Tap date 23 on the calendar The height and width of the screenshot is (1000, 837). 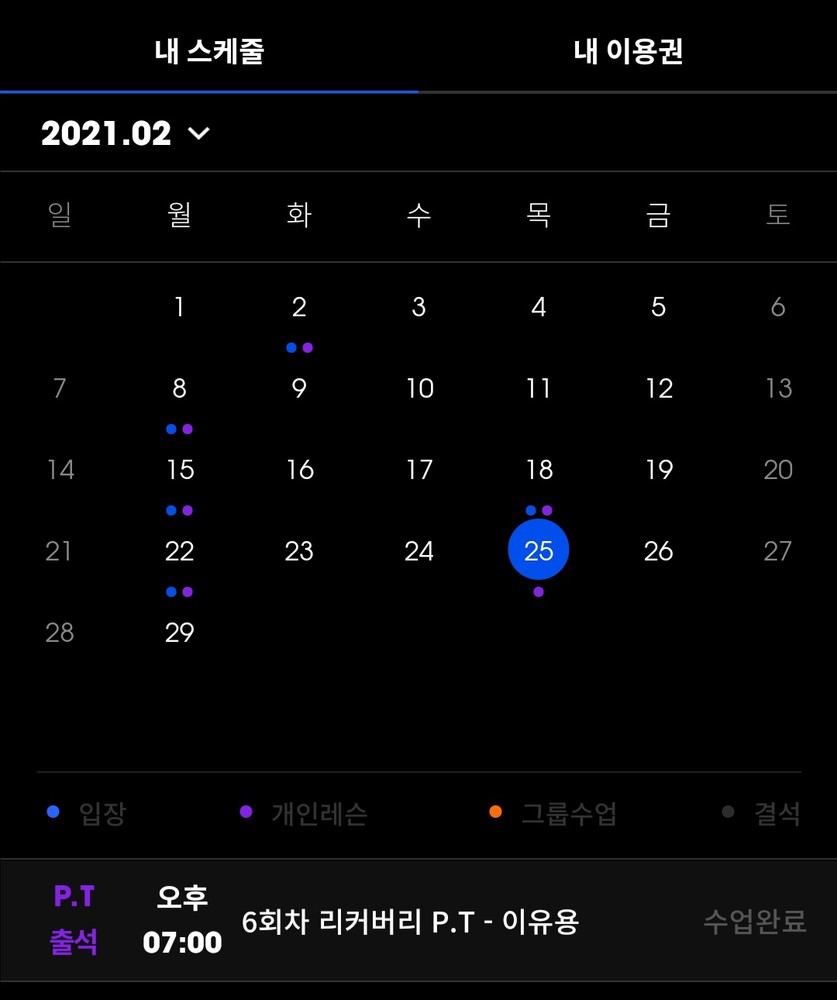coord(299,551)
